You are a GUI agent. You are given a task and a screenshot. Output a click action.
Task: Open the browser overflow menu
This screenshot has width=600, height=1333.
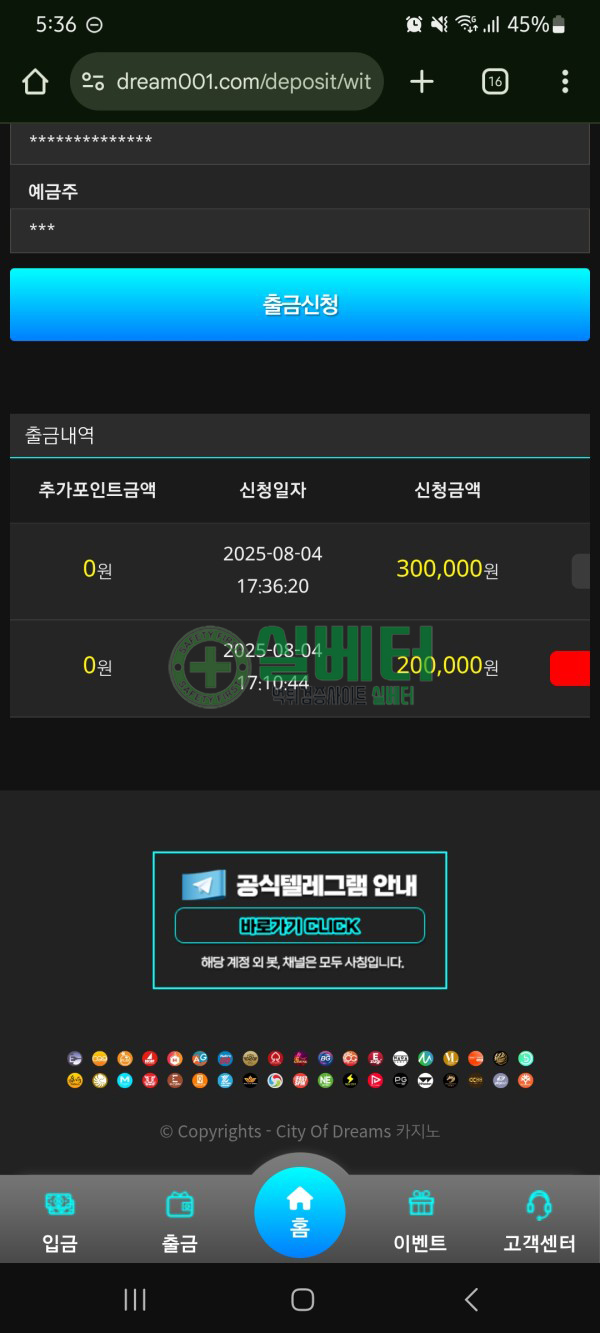(565, 82)
